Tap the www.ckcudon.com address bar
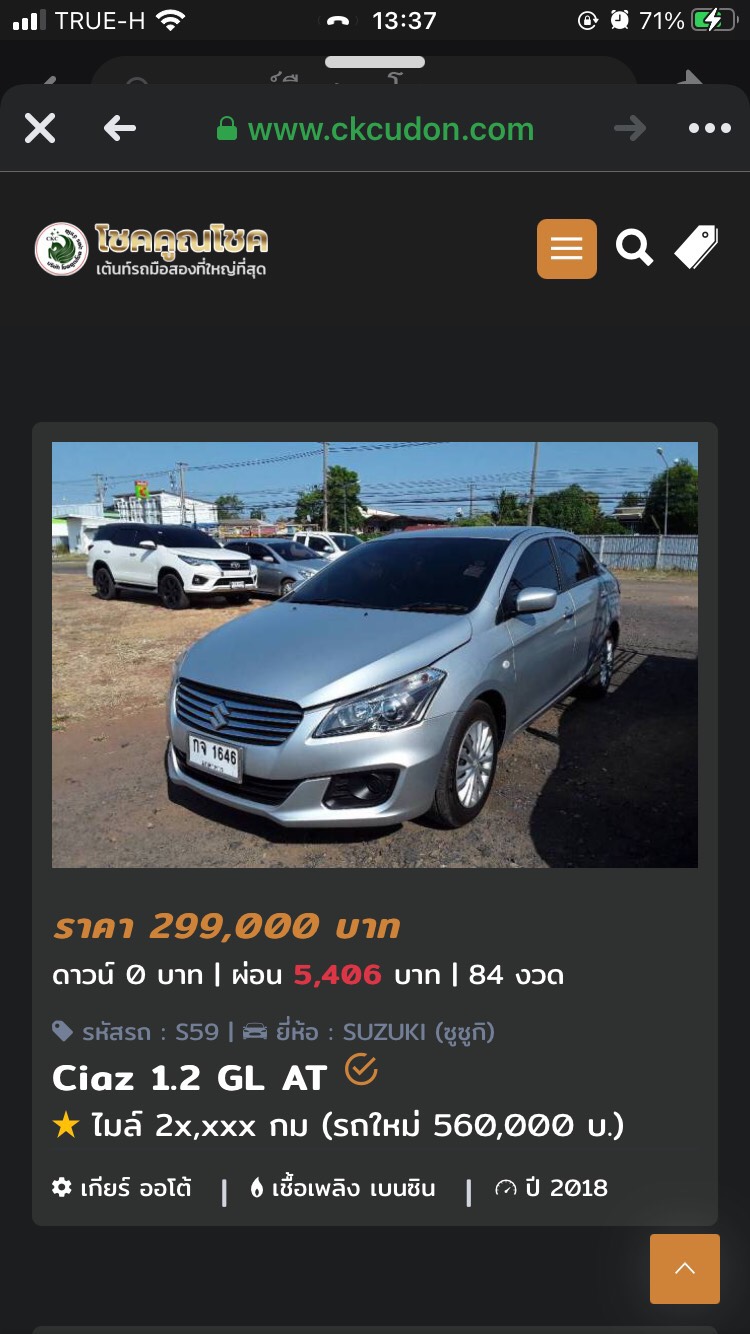750x1334 pixels. pyautogui.click(x=376, y=129)
